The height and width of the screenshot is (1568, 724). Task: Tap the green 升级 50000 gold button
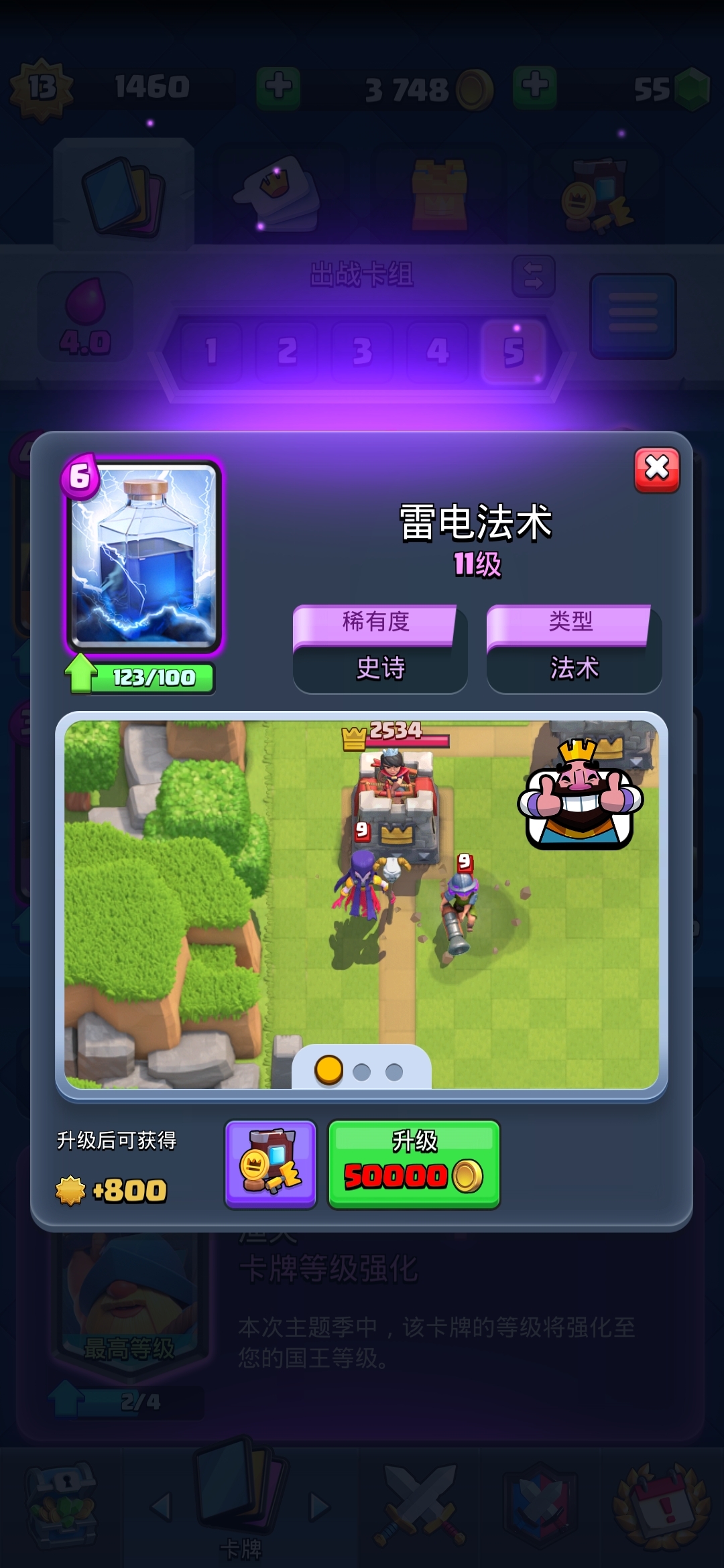point(414,1164)
